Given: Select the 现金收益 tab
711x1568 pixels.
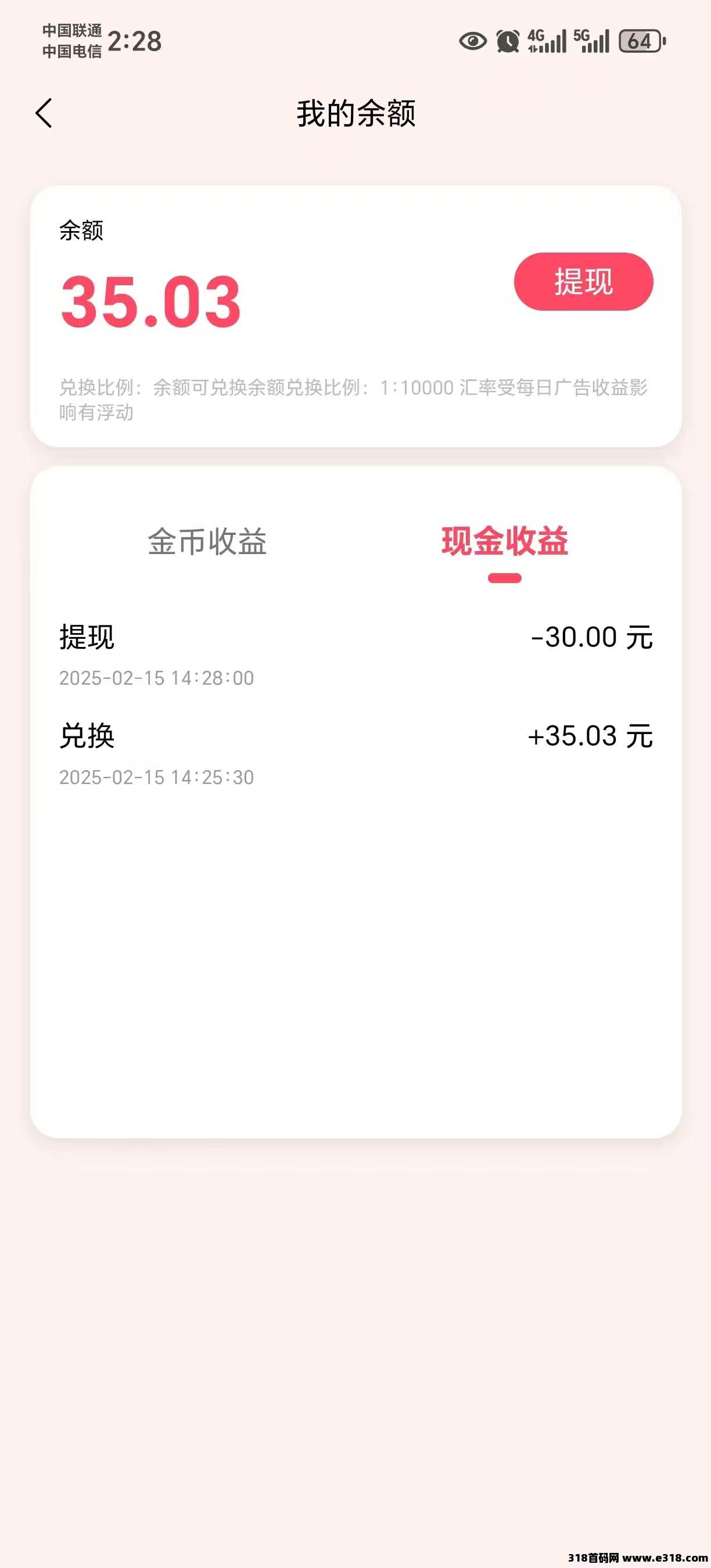Looking at the screenshot, I should [x=504, y=541].
